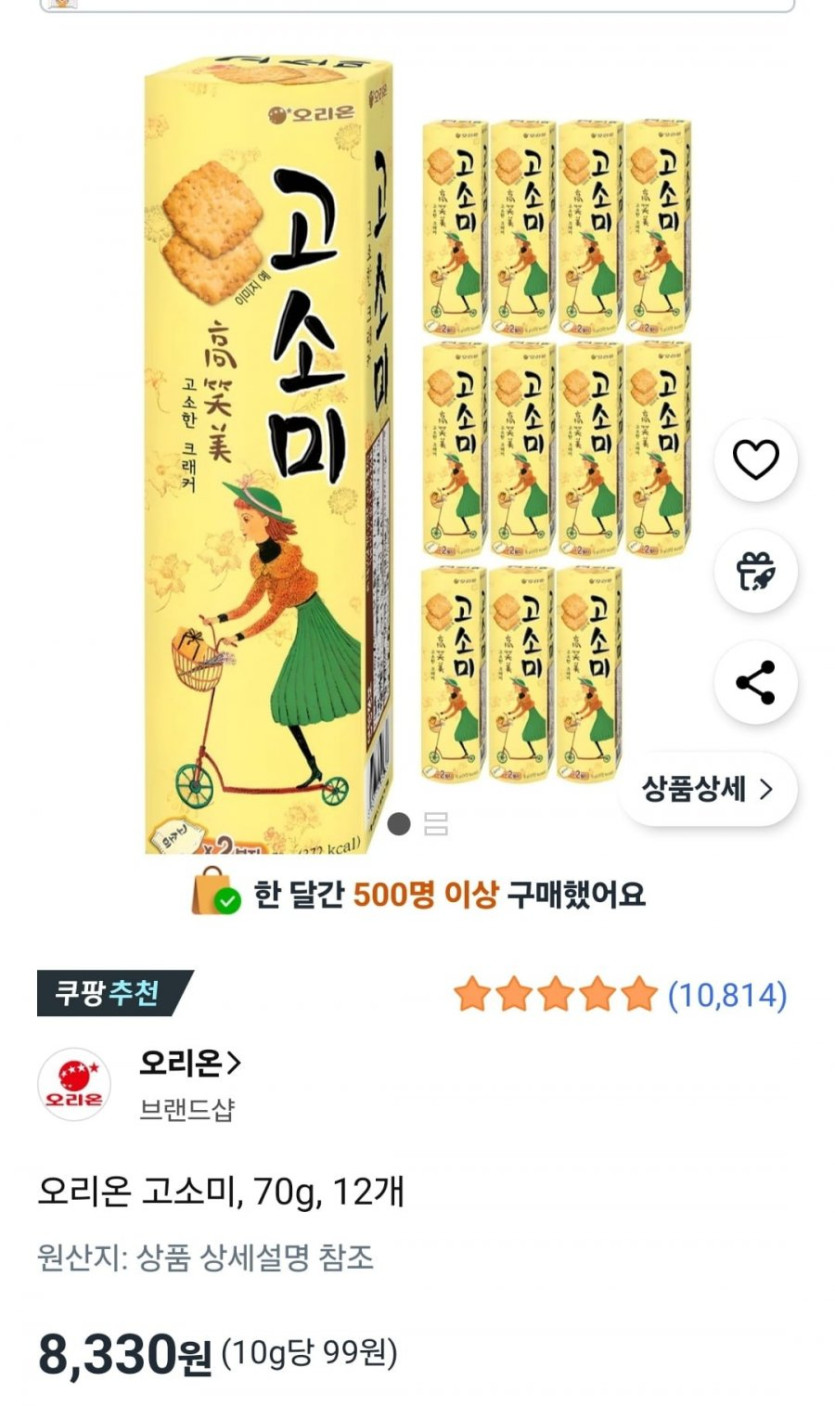Open the 오리온 brand shop
Screen dimensions: 835x1406
(190, 1064)
